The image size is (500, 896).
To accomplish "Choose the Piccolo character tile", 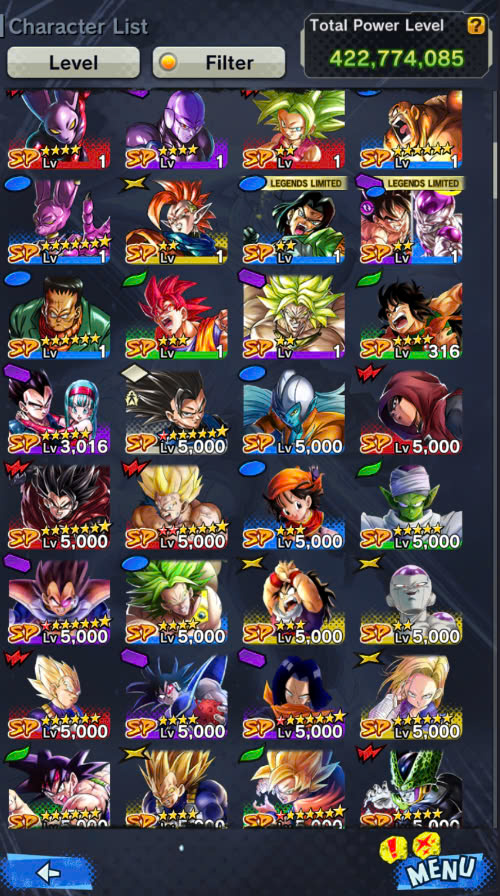I will [411, 506].
